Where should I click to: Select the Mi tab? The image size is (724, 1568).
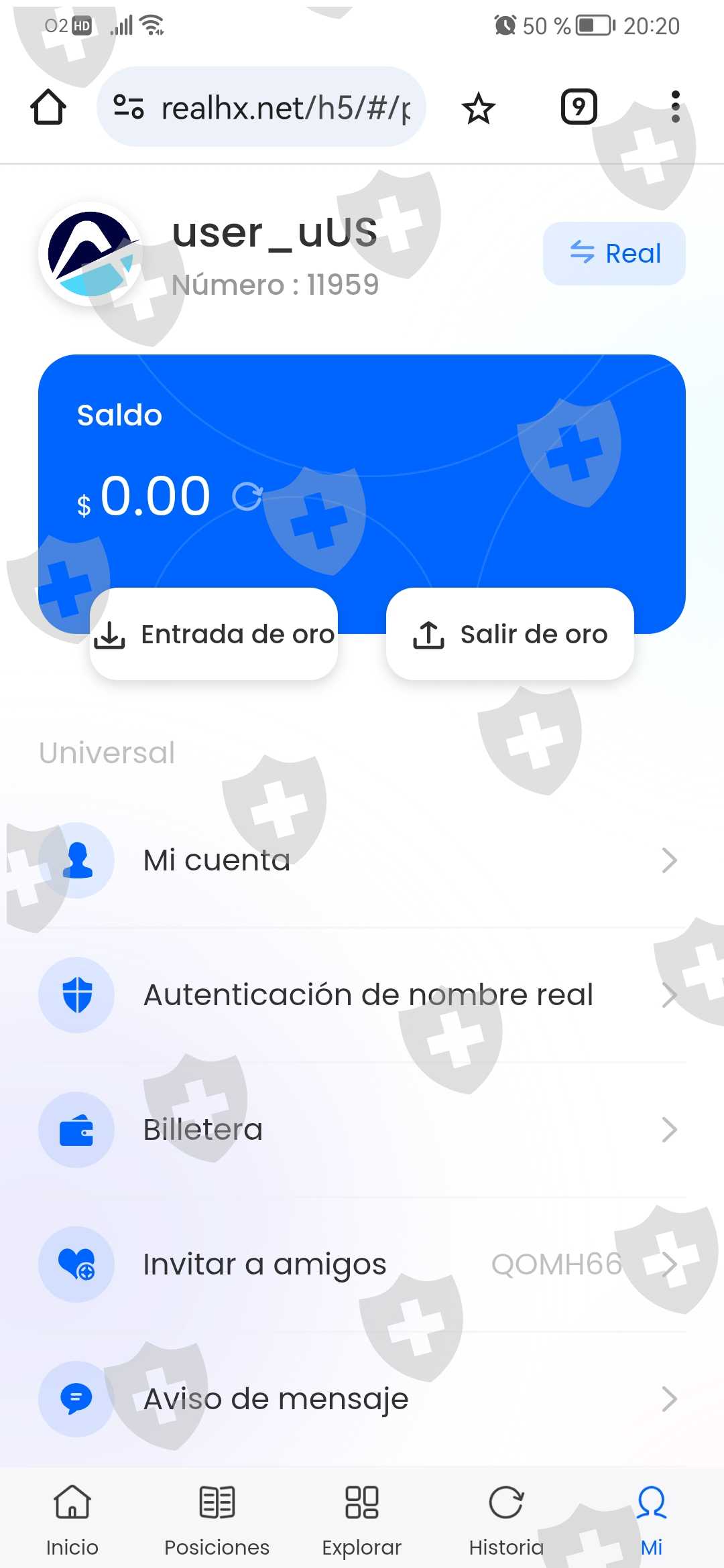pyautogui.click(x=652, y=1520)
